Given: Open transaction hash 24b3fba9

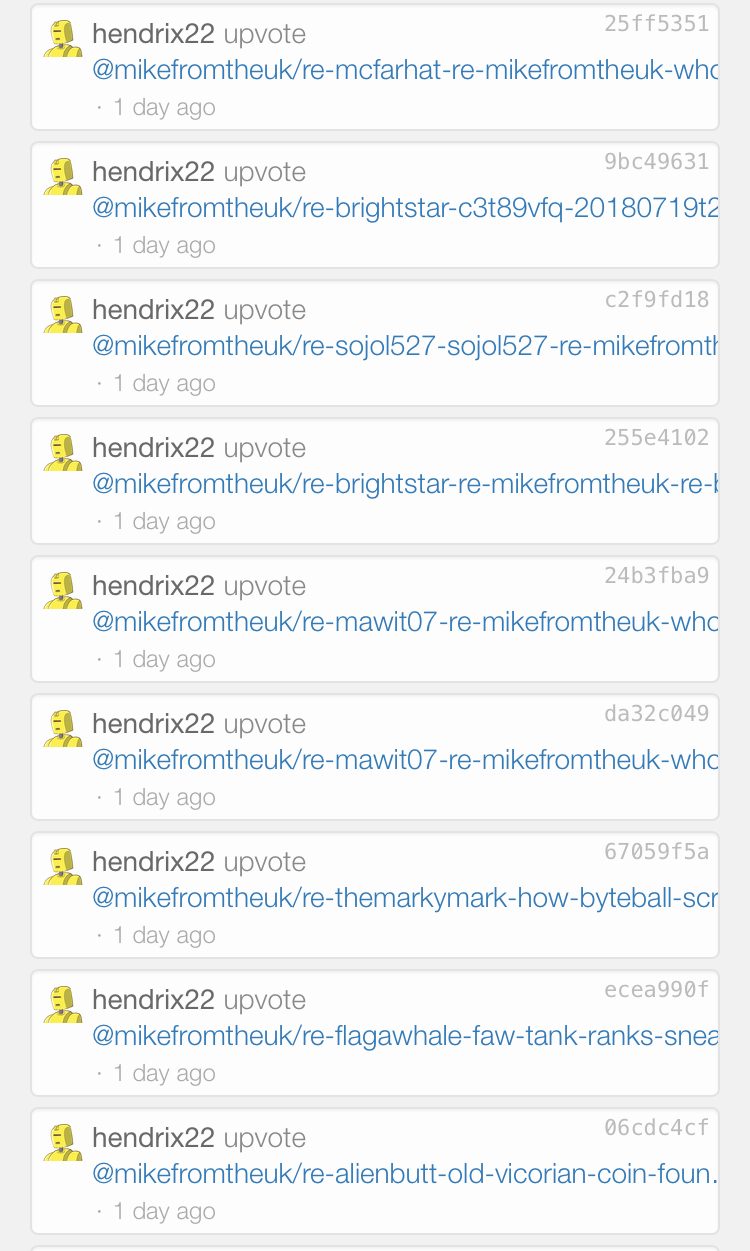Looking at the screenshot, I should (x=656, y=576).
